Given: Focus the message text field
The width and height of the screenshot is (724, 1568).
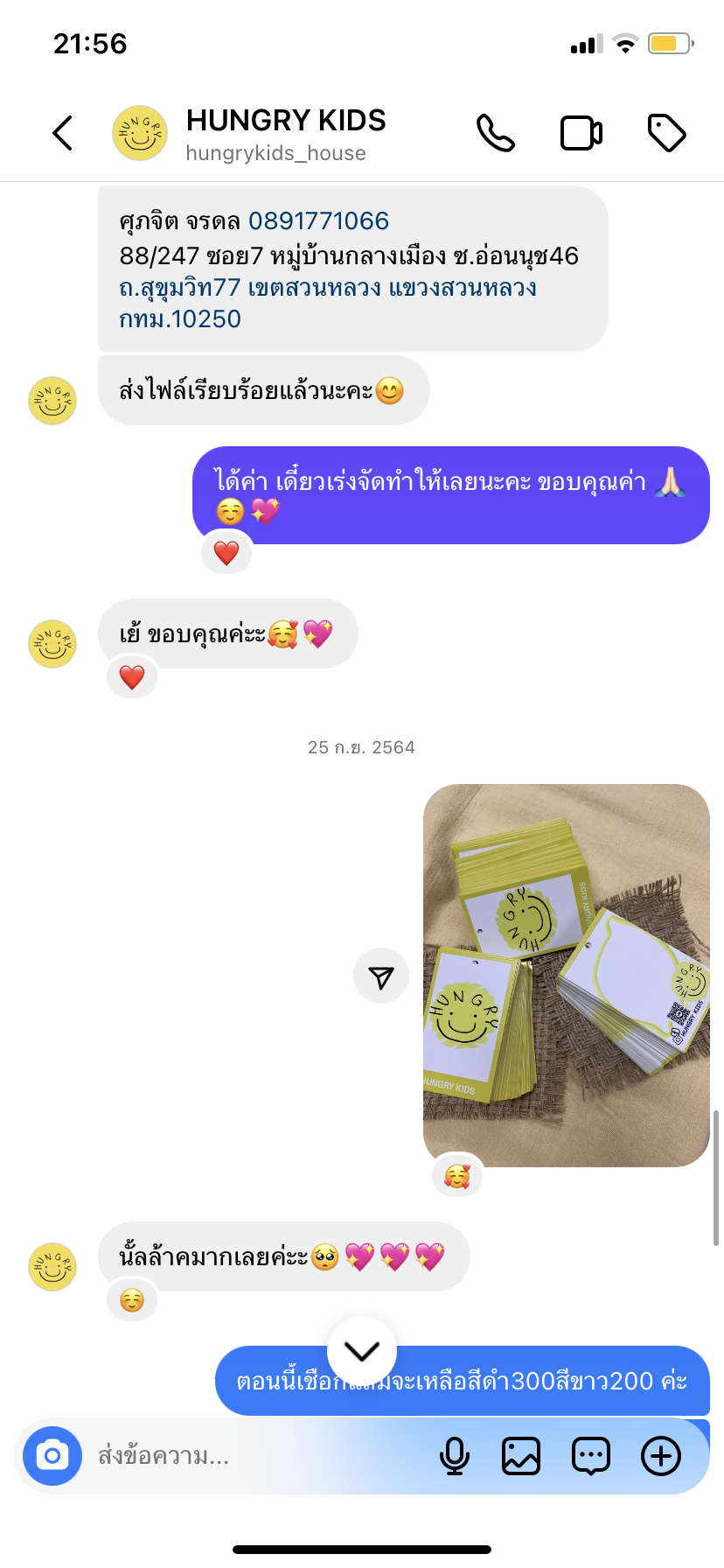Looking at the screenshot, I should [254, 1456].
